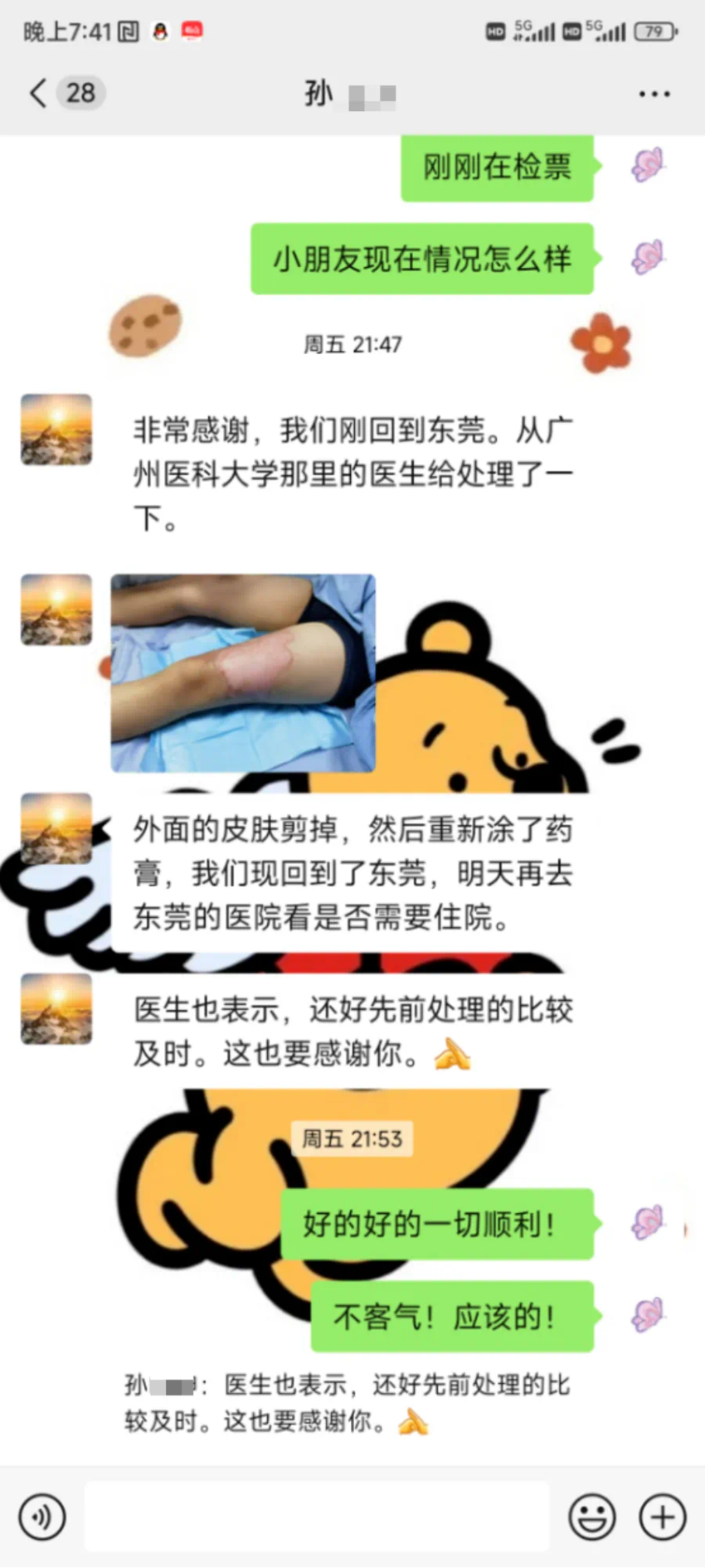Open my avatar beside 刚刚在检票

pyautogui.click(x=648, y=165)
